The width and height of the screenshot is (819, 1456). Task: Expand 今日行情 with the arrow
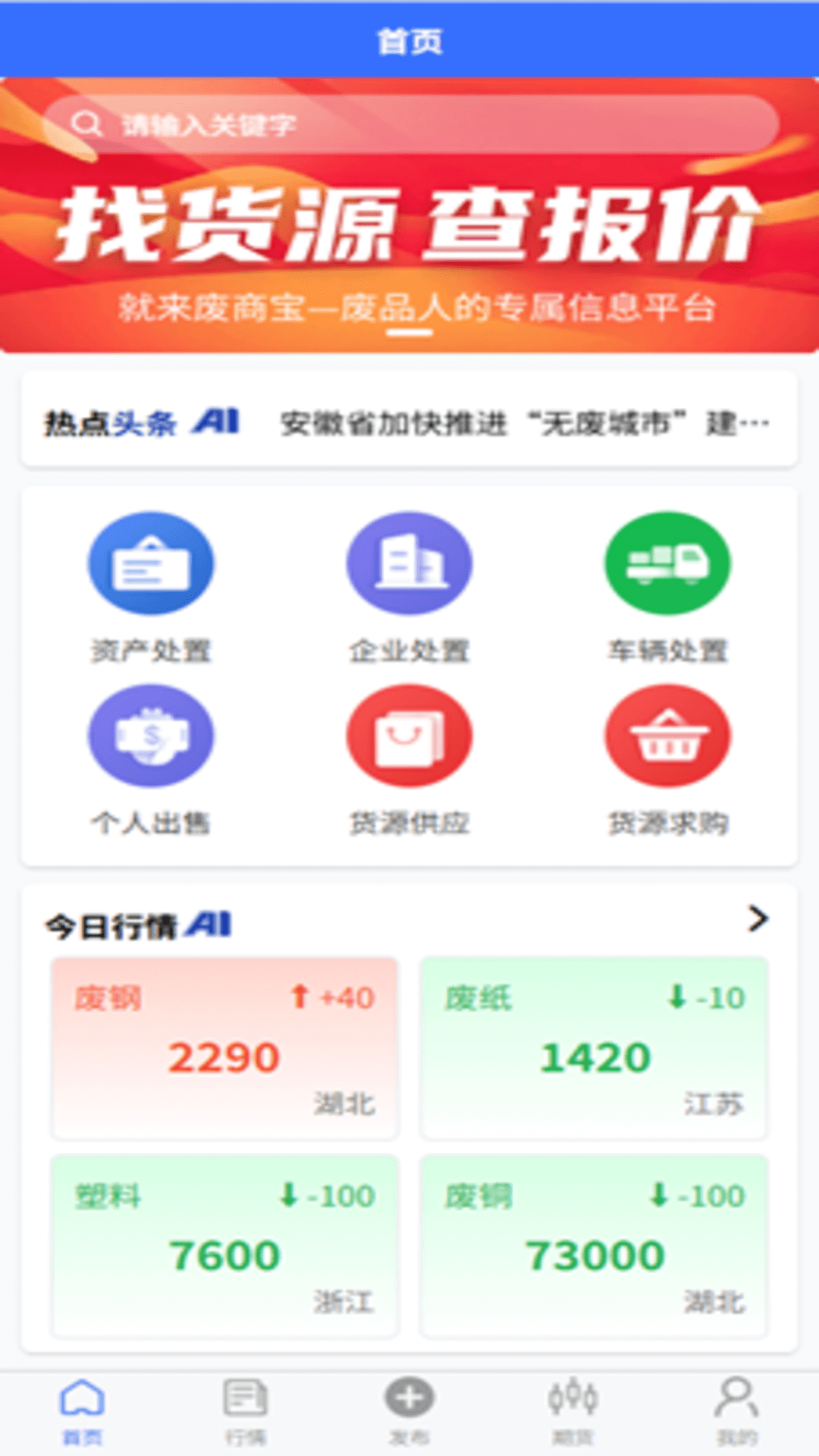(757, 918)
